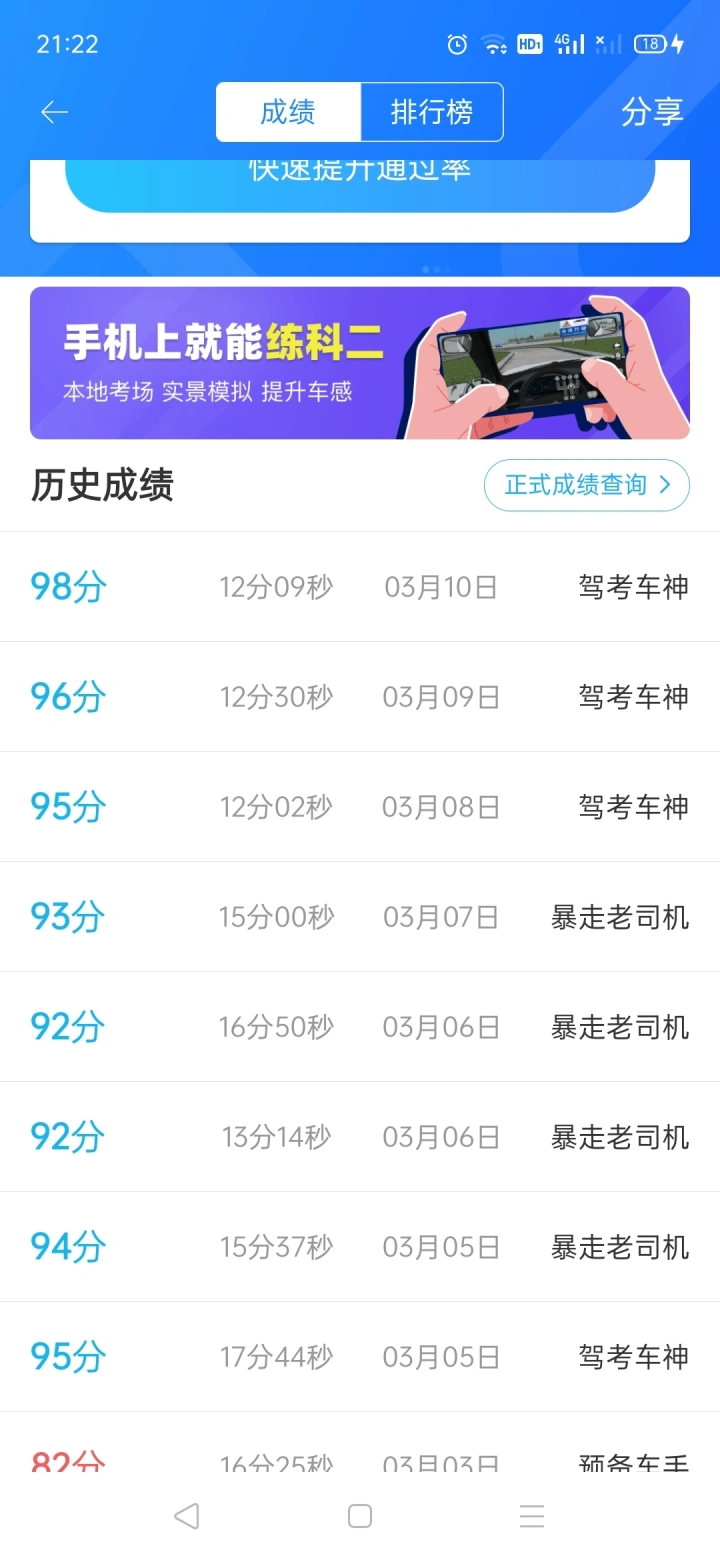Tap the system home button
This screenshot has width=720, height=1560.
[360, 1516]
